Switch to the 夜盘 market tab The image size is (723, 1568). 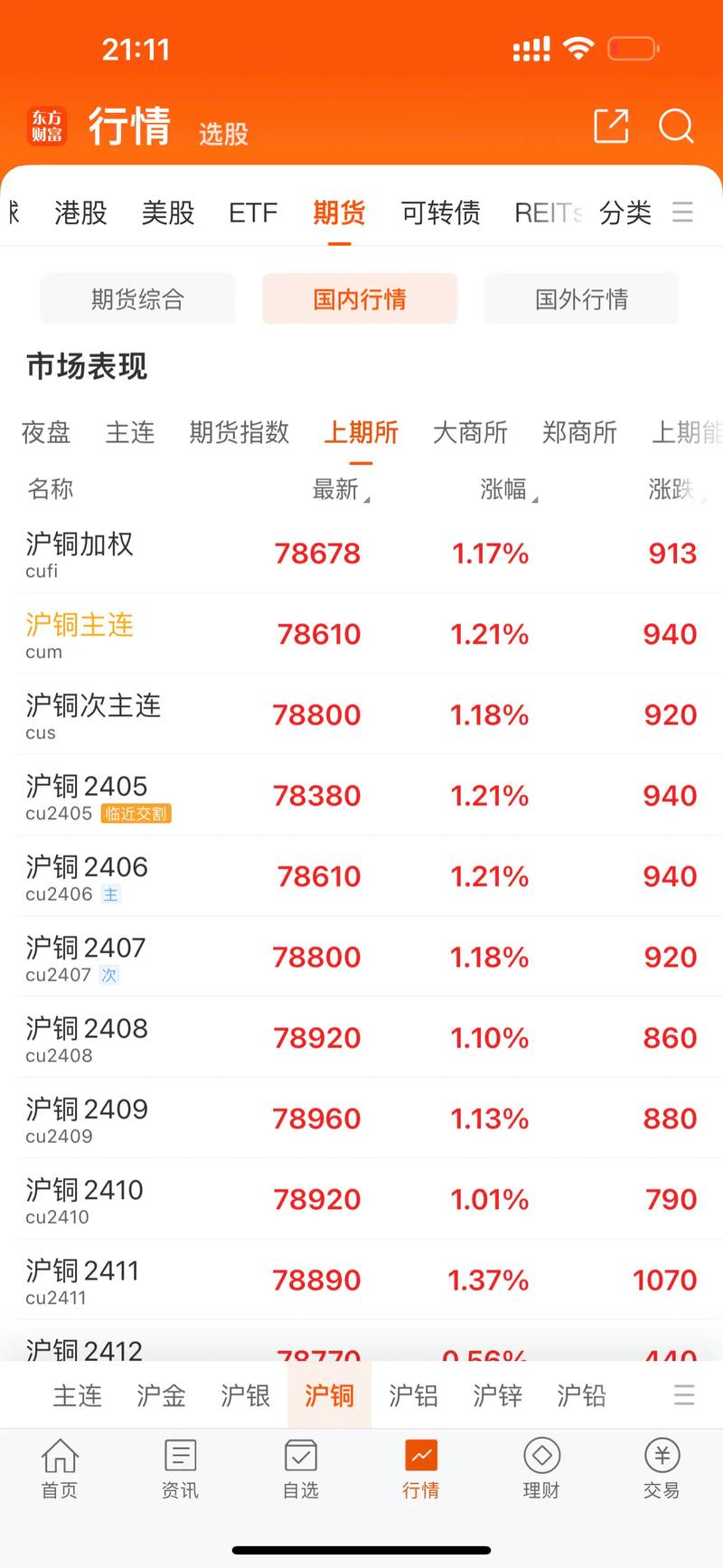pyautogui.click(x=46, y=432)
